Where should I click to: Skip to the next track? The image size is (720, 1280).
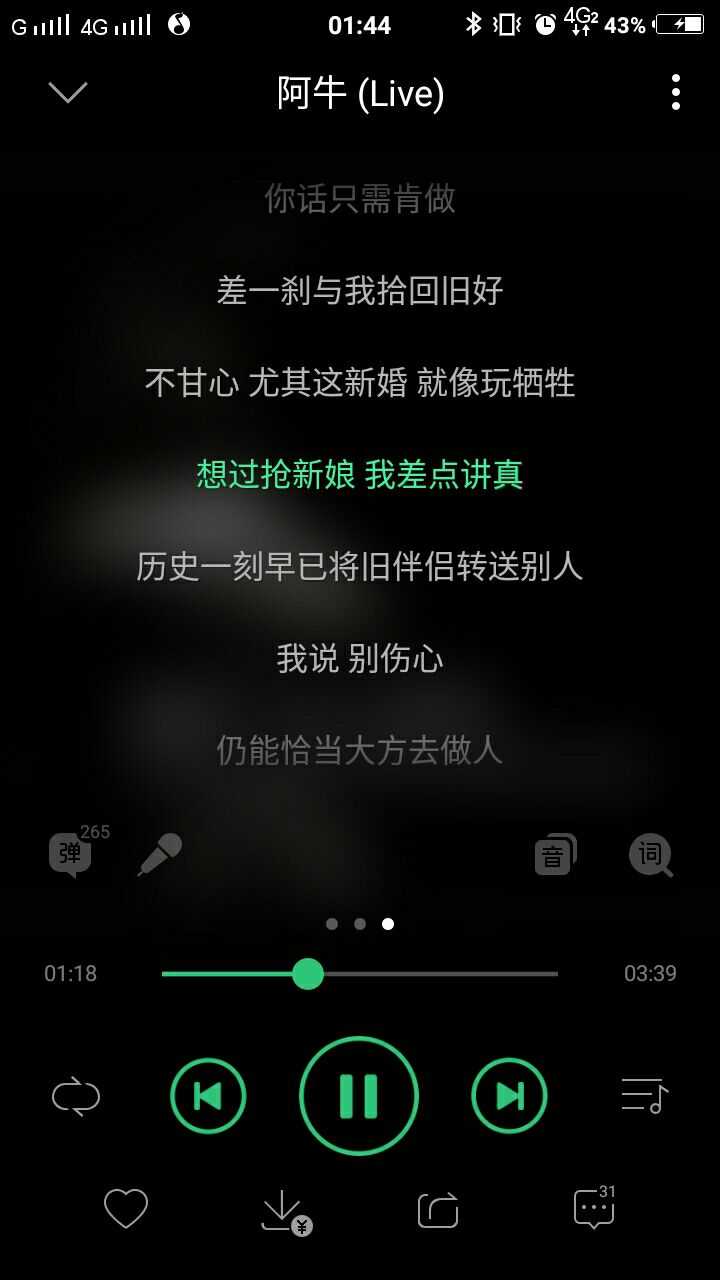[x=510, y=1096]
